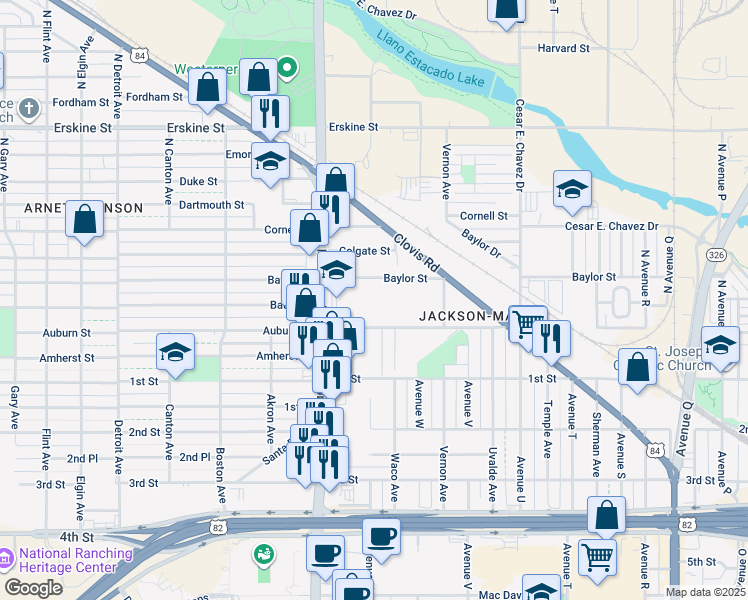Open the shopping cart marker near 5th St
This screenshot has height=600, width=748.
pos(597,557)
